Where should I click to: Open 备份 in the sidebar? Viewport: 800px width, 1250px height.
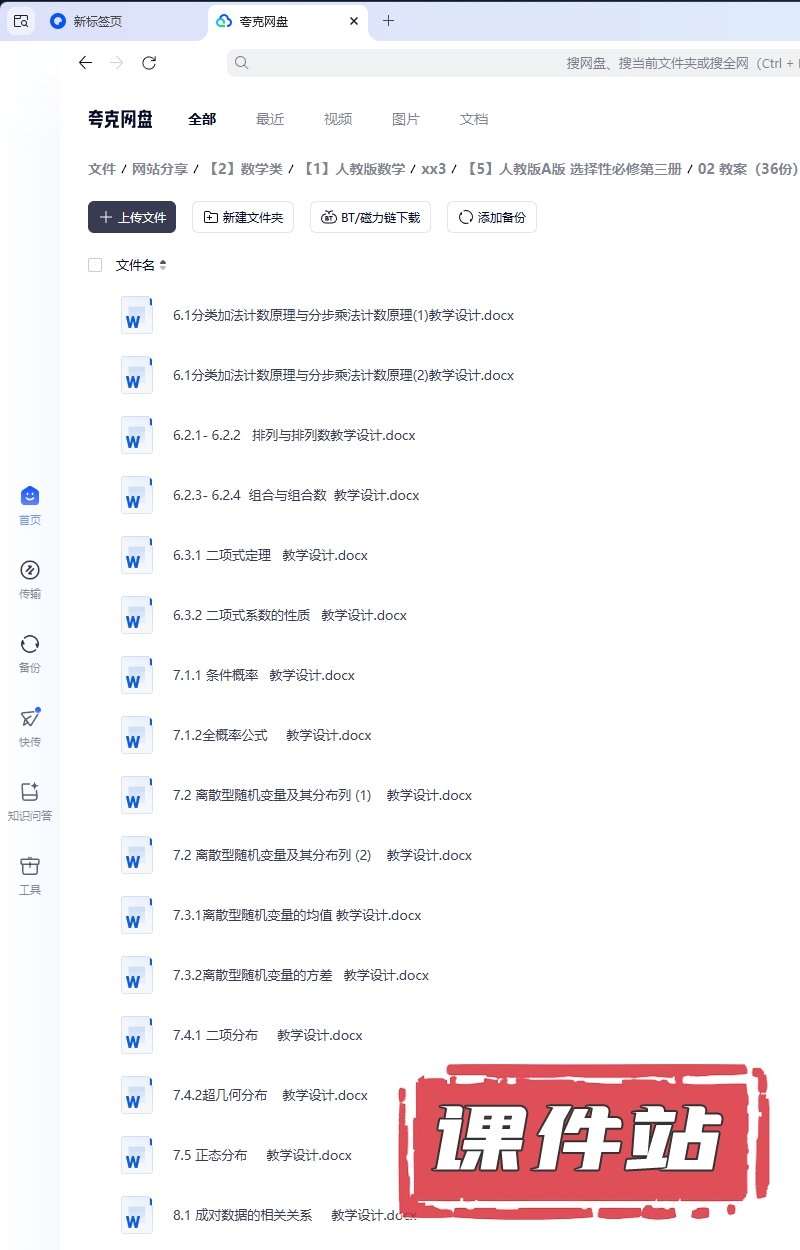30,653
